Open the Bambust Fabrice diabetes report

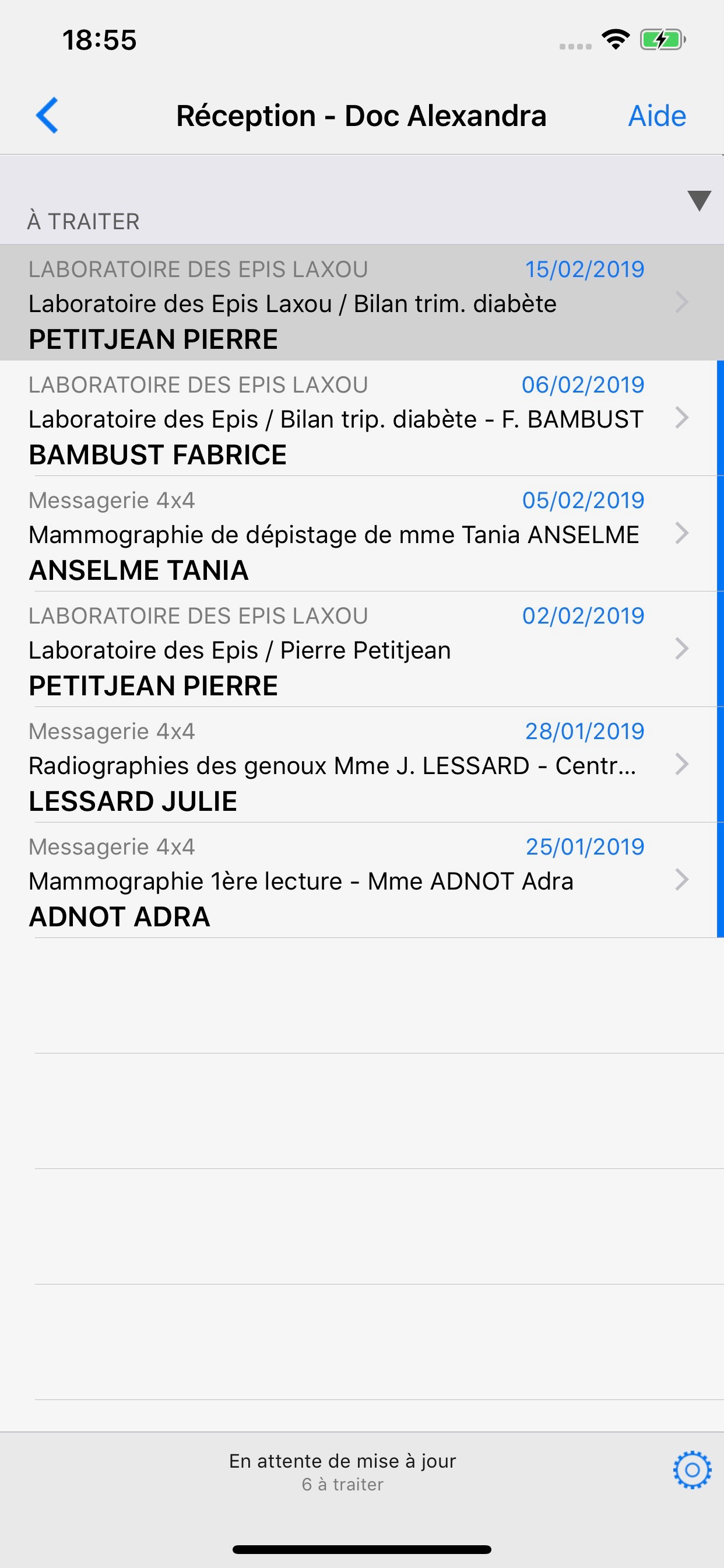[362, 418]
